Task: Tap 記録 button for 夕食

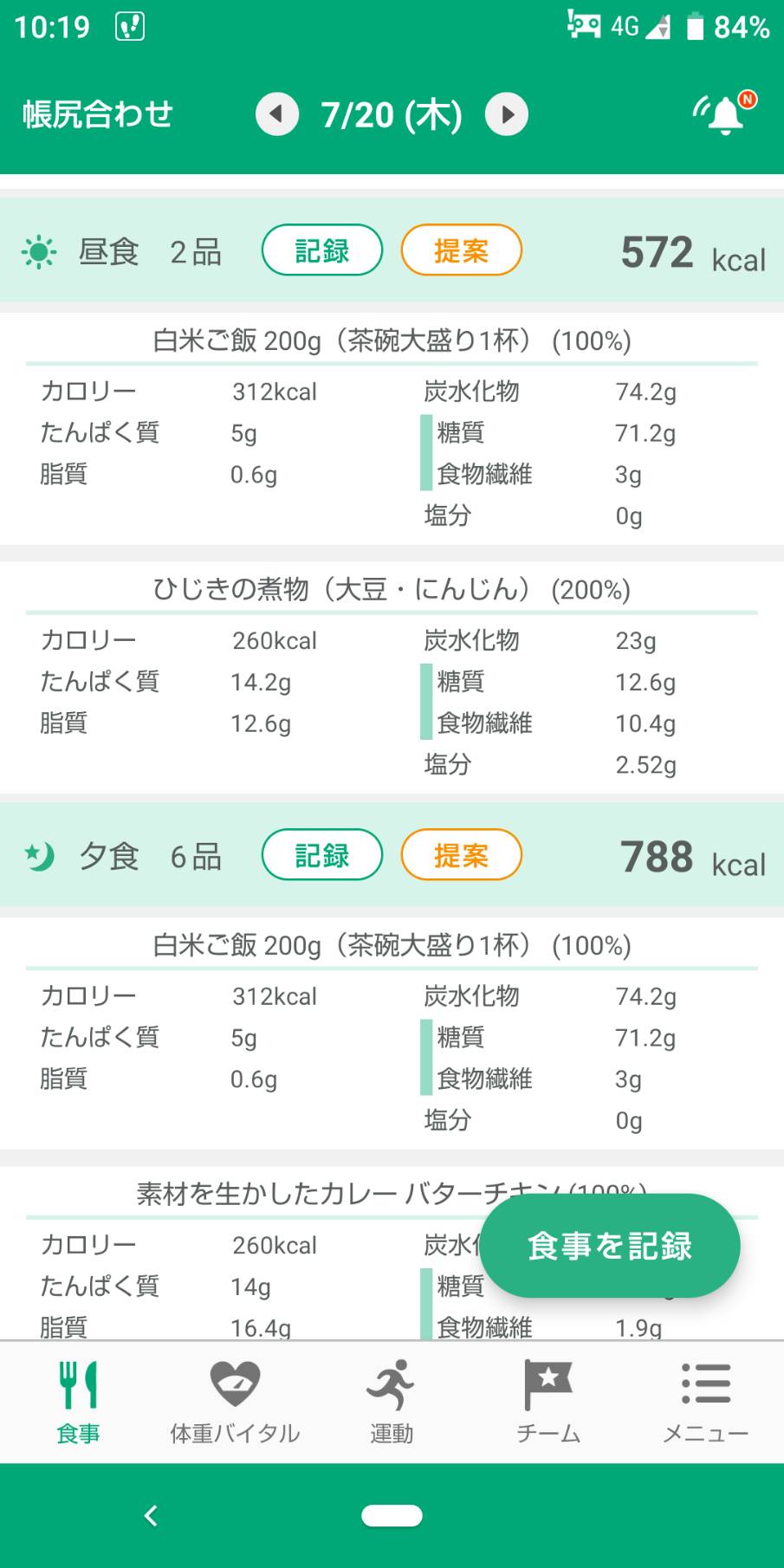Action: coord(322,855)
